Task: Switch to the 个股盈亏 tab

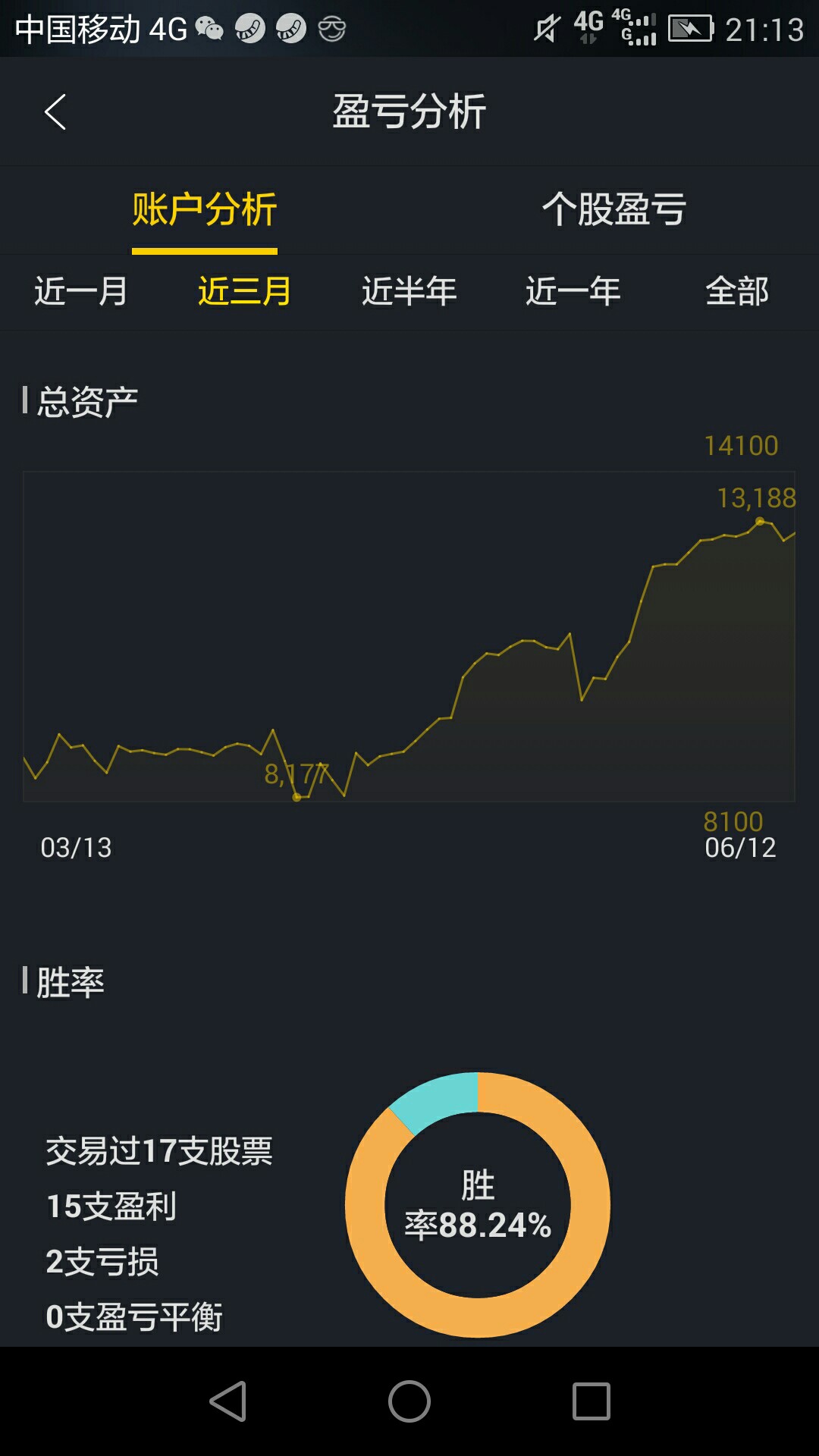Action: click(614, 210)
